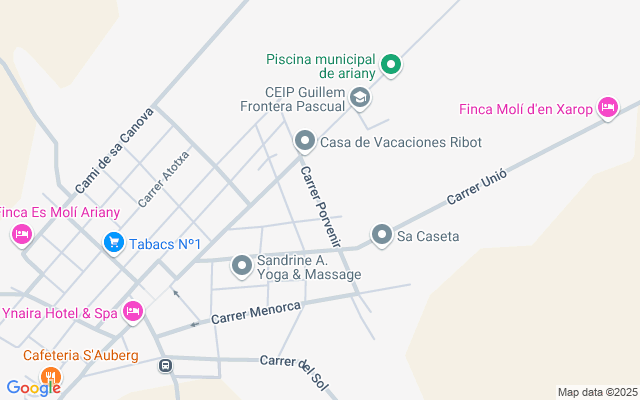Tap the Tabacs Nº1 shop marker
640x400 pixels.
point(114,242)
